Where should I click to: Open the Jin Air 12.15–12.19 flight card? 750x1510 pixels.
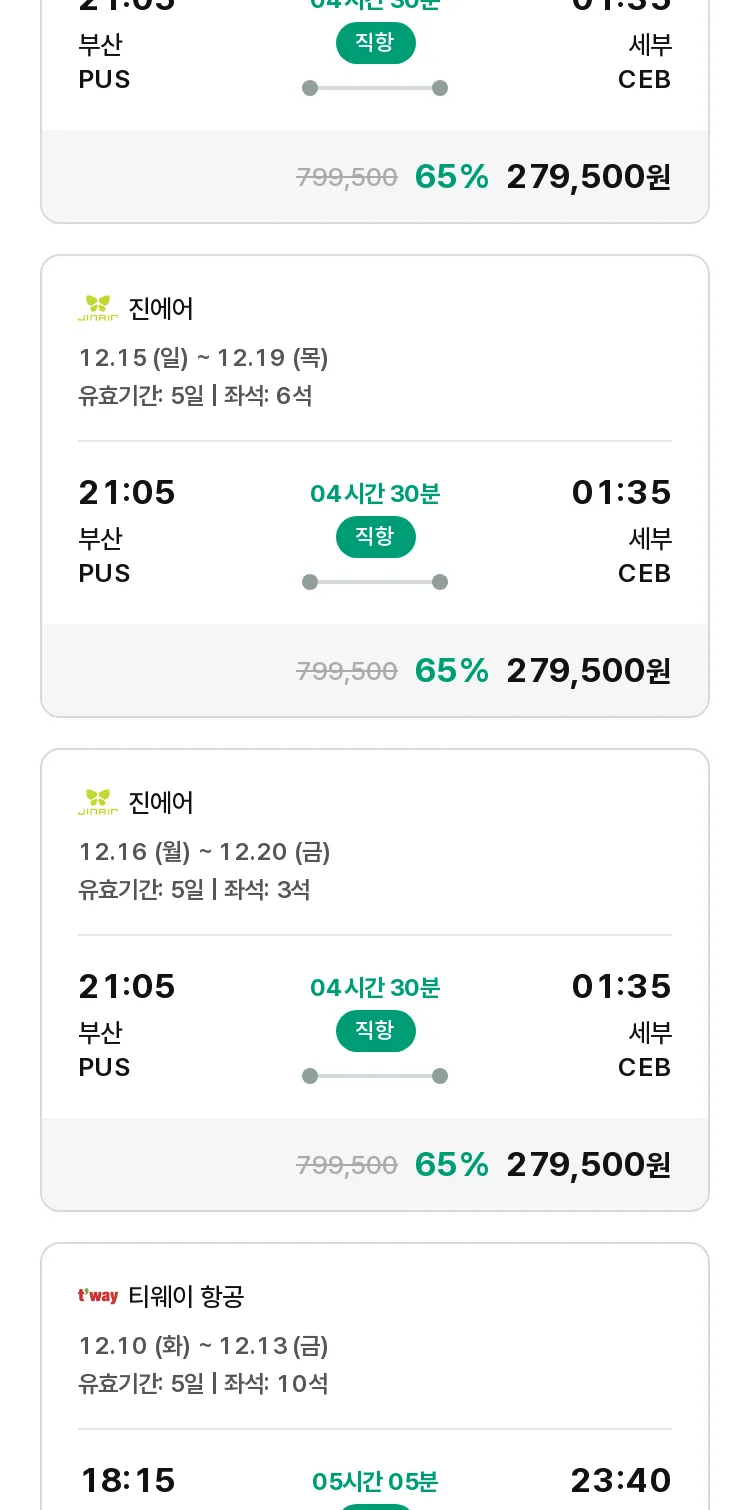(375, 486)
